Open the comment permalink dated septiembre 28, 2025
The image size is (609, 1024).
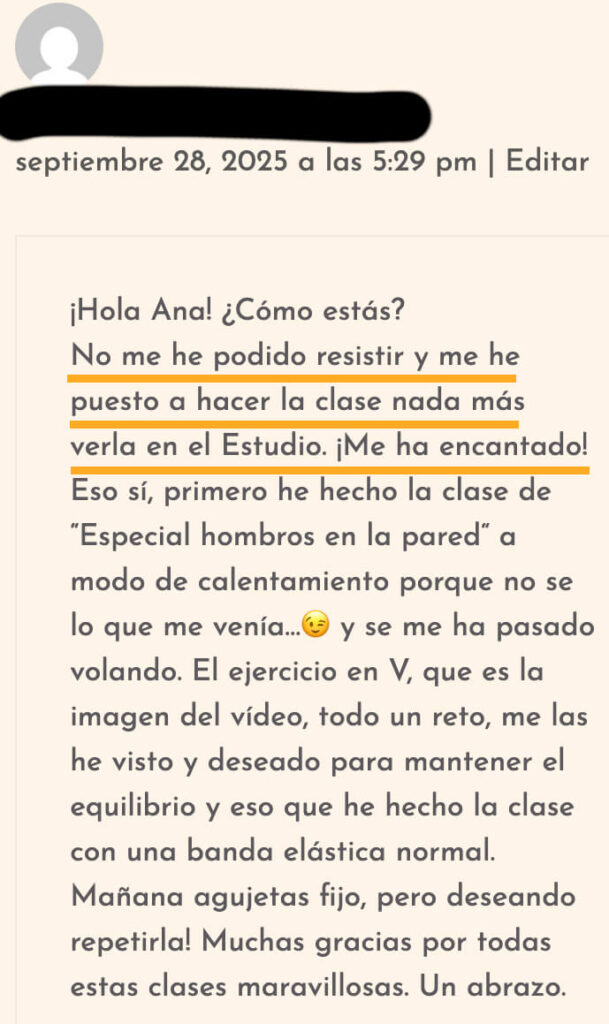[246, 162]
